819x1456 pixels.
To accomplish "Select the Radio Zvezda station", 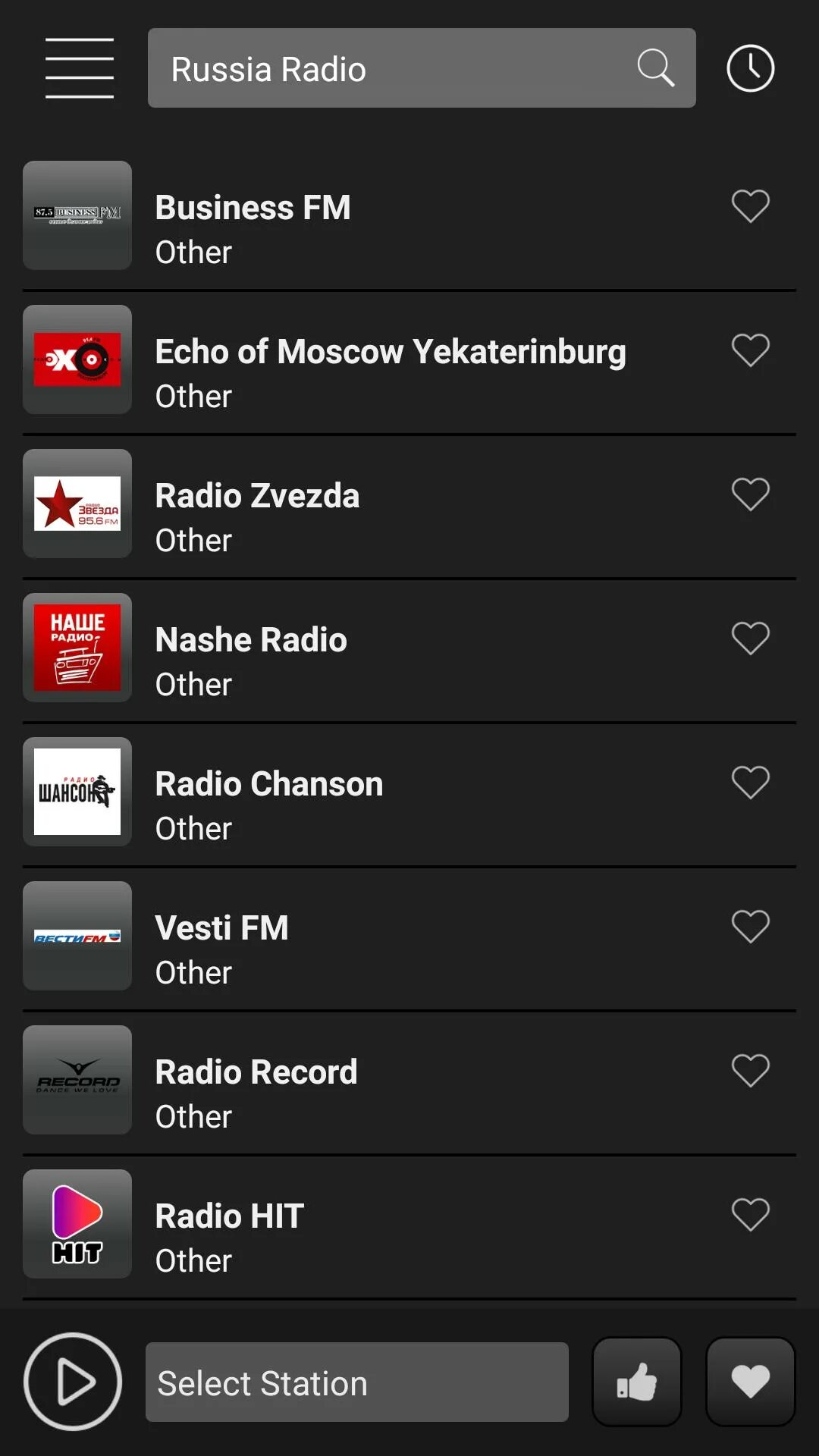I will (409, 504).
